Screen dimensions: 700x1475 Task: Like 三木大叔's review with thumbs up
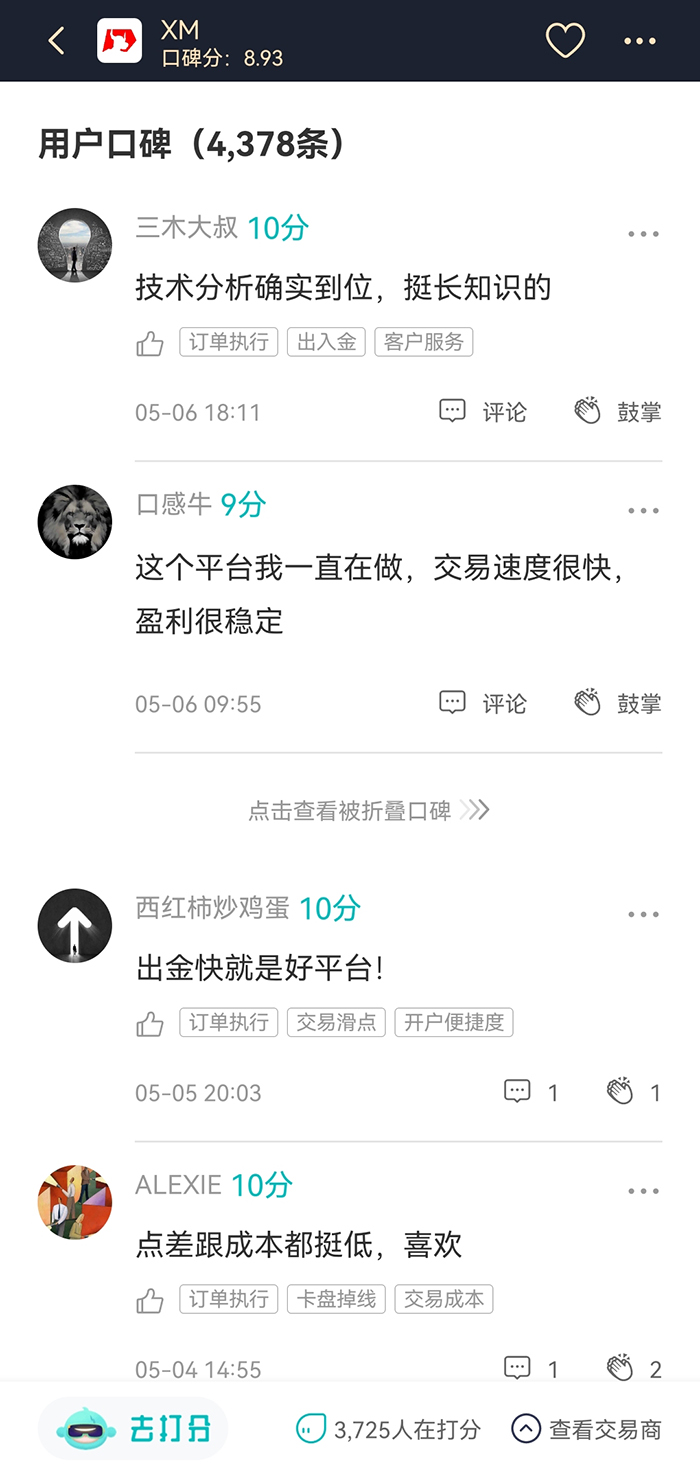[x=150, y=344]
